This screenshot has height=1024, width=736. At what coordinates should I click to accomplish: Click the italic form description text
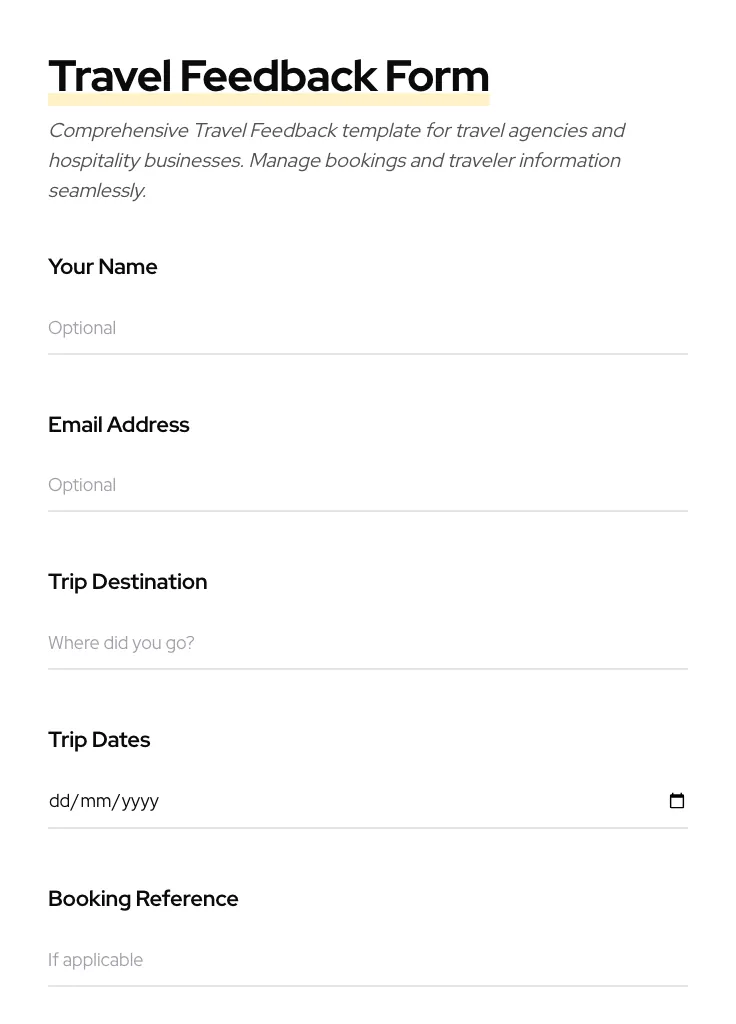tap(336, 160)
